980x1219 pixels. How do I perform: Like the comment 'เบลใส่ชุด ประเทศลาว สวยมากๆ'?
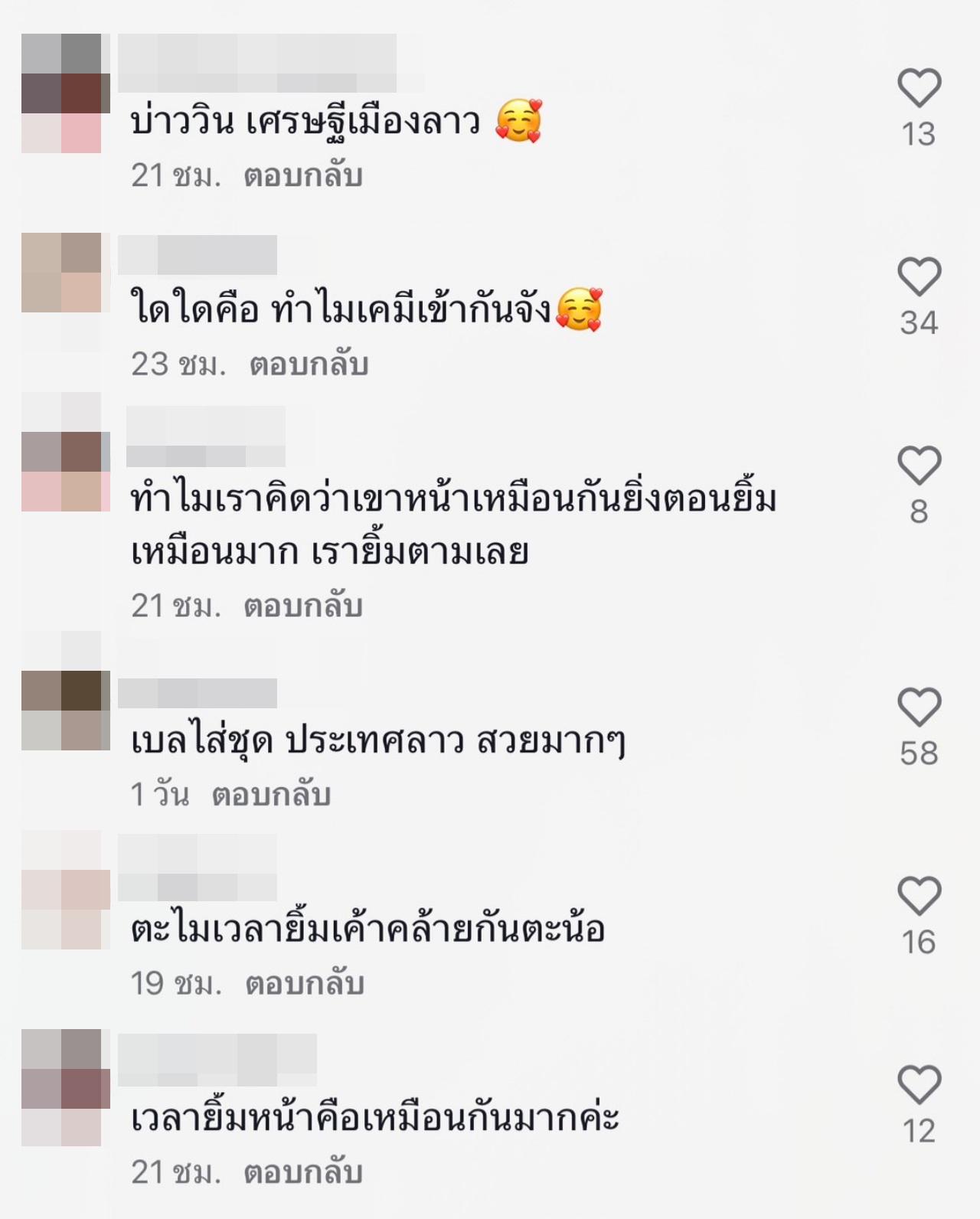coord(919,708)
